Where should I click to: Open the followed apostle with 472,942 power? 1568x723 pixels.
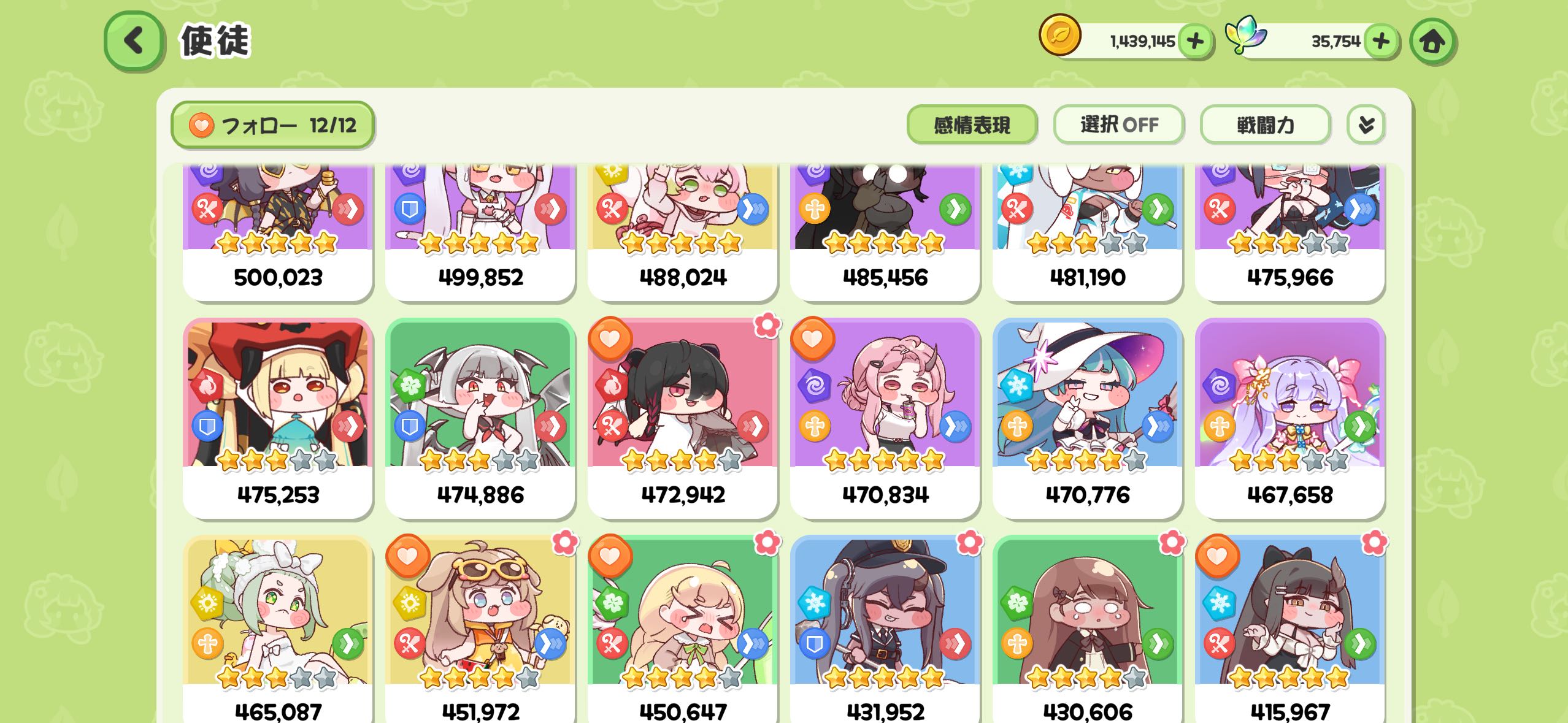(x=683, y=417)
